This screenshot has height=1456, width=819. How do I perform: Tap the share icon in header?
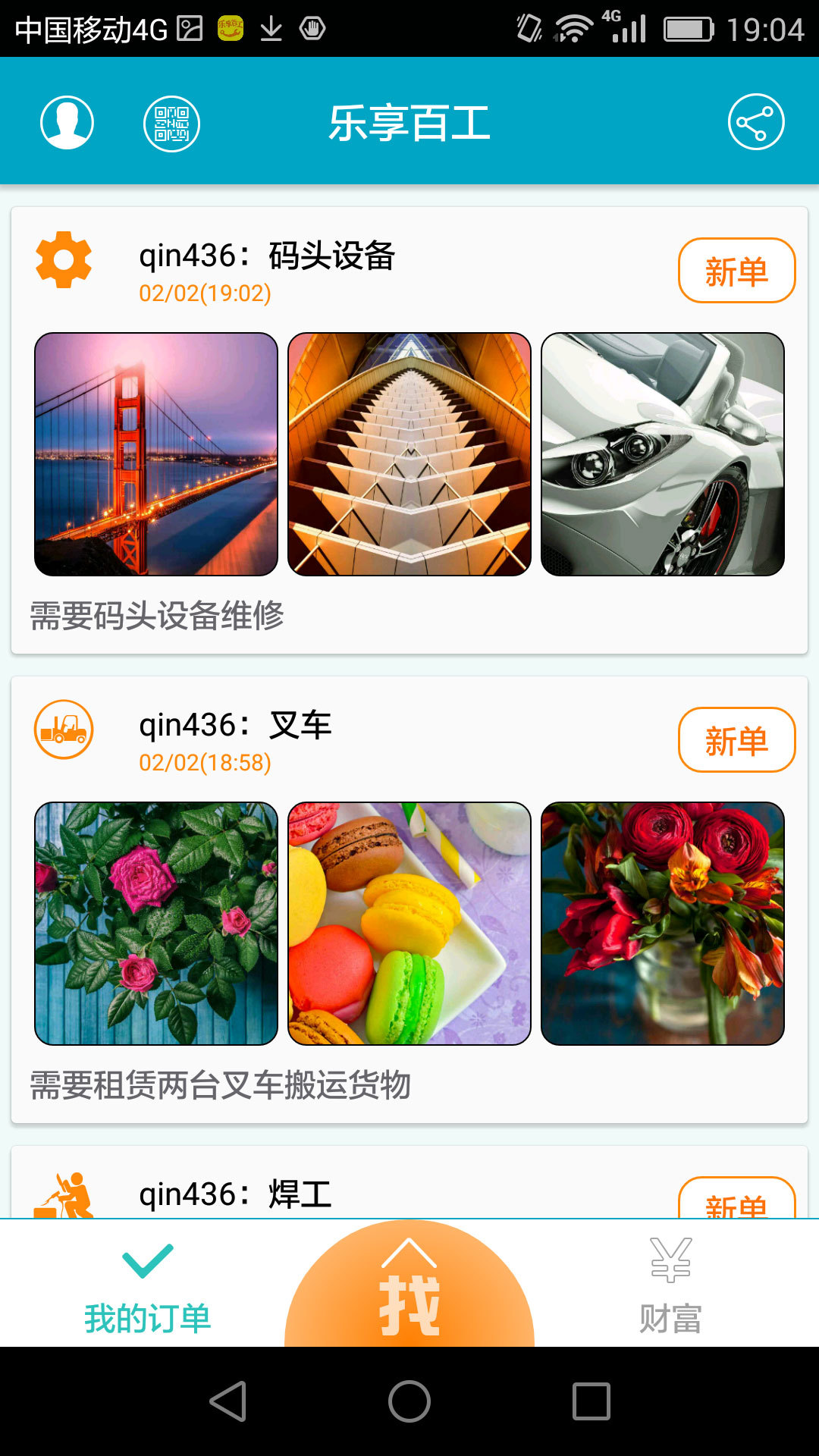tap(755, 122)
